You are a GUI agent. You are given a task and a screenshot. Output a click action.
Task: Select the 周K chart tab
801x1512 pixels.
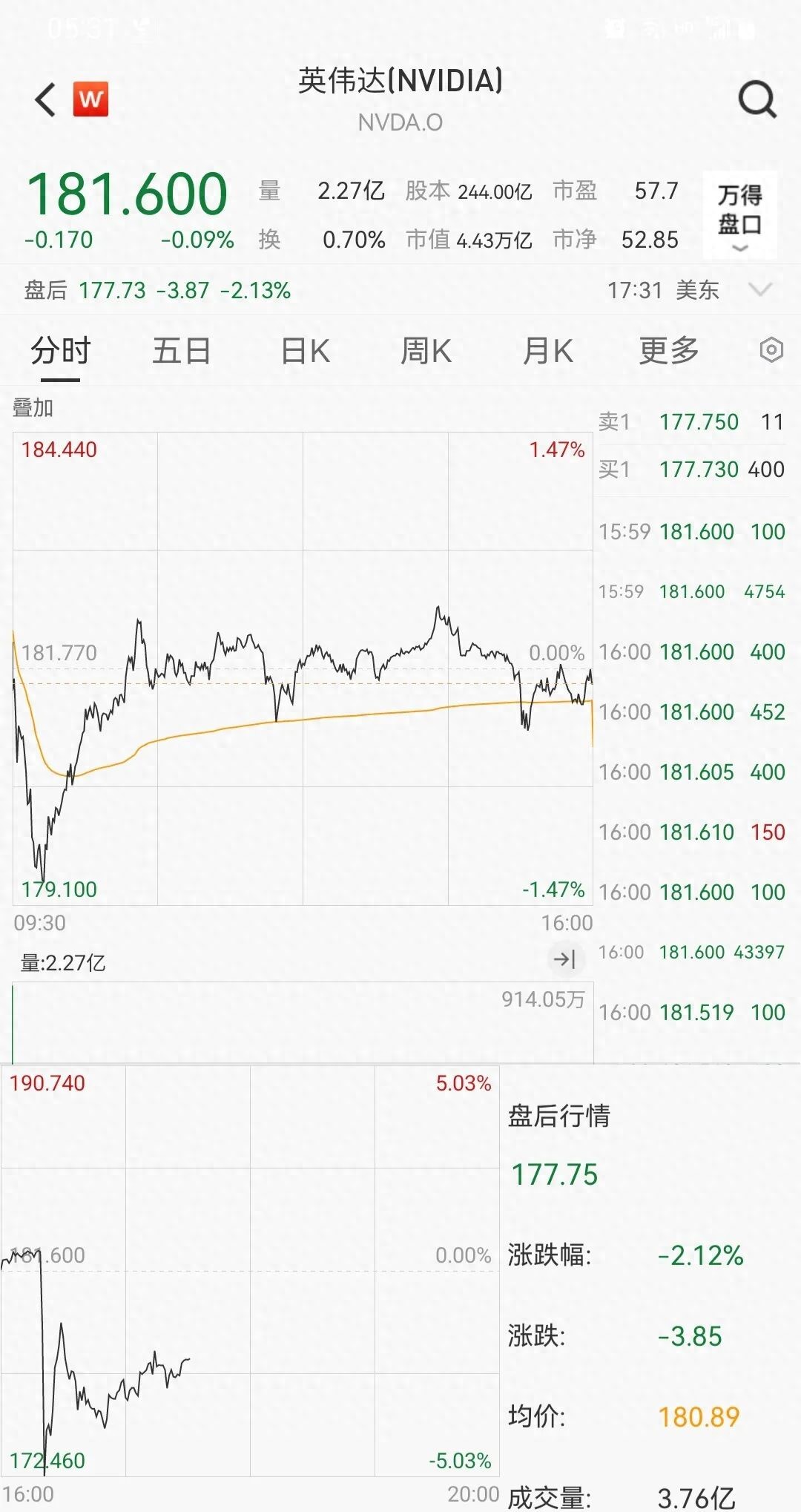pos(426,351)
